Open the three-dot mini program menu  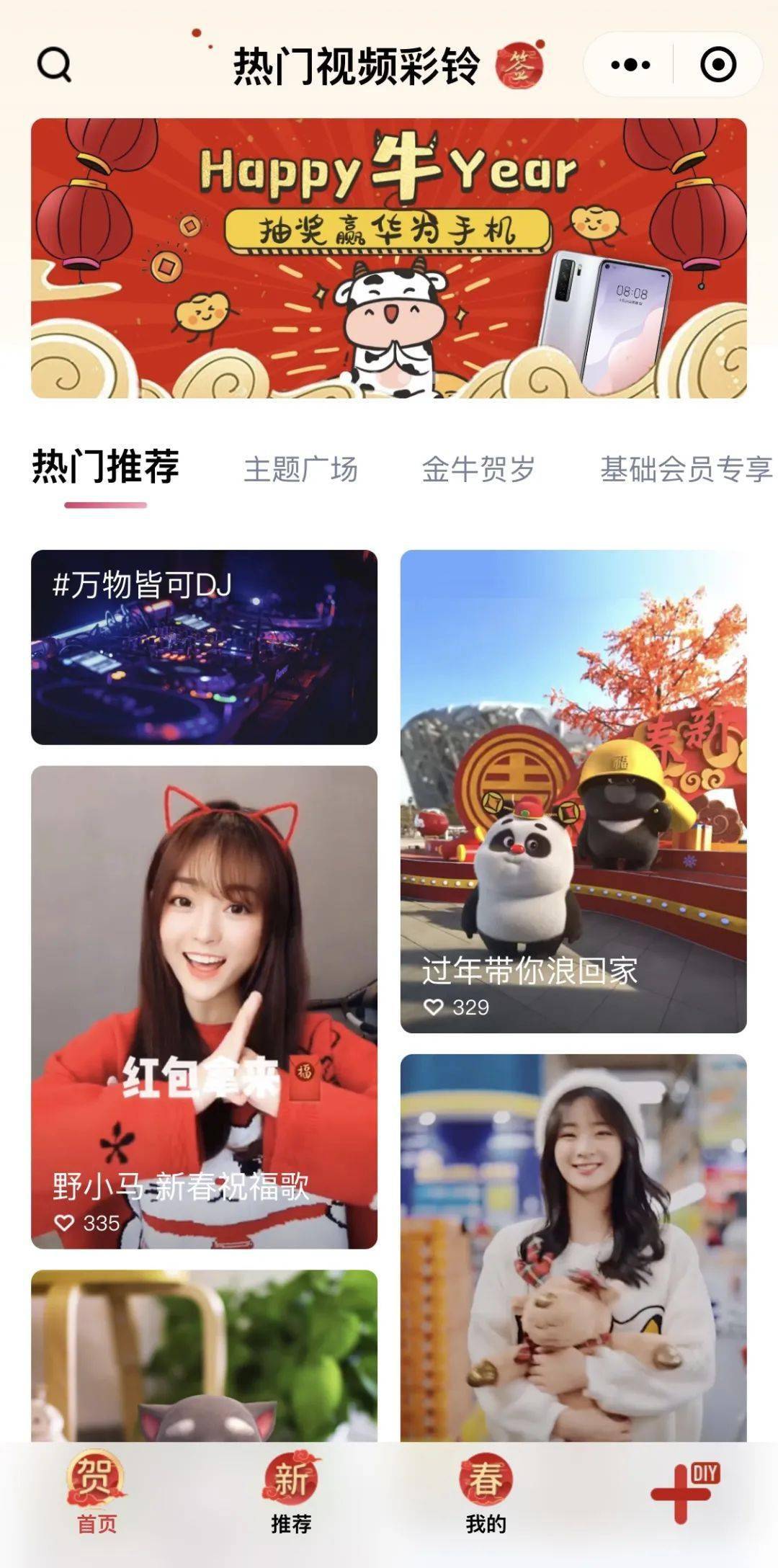click(630, 65)
